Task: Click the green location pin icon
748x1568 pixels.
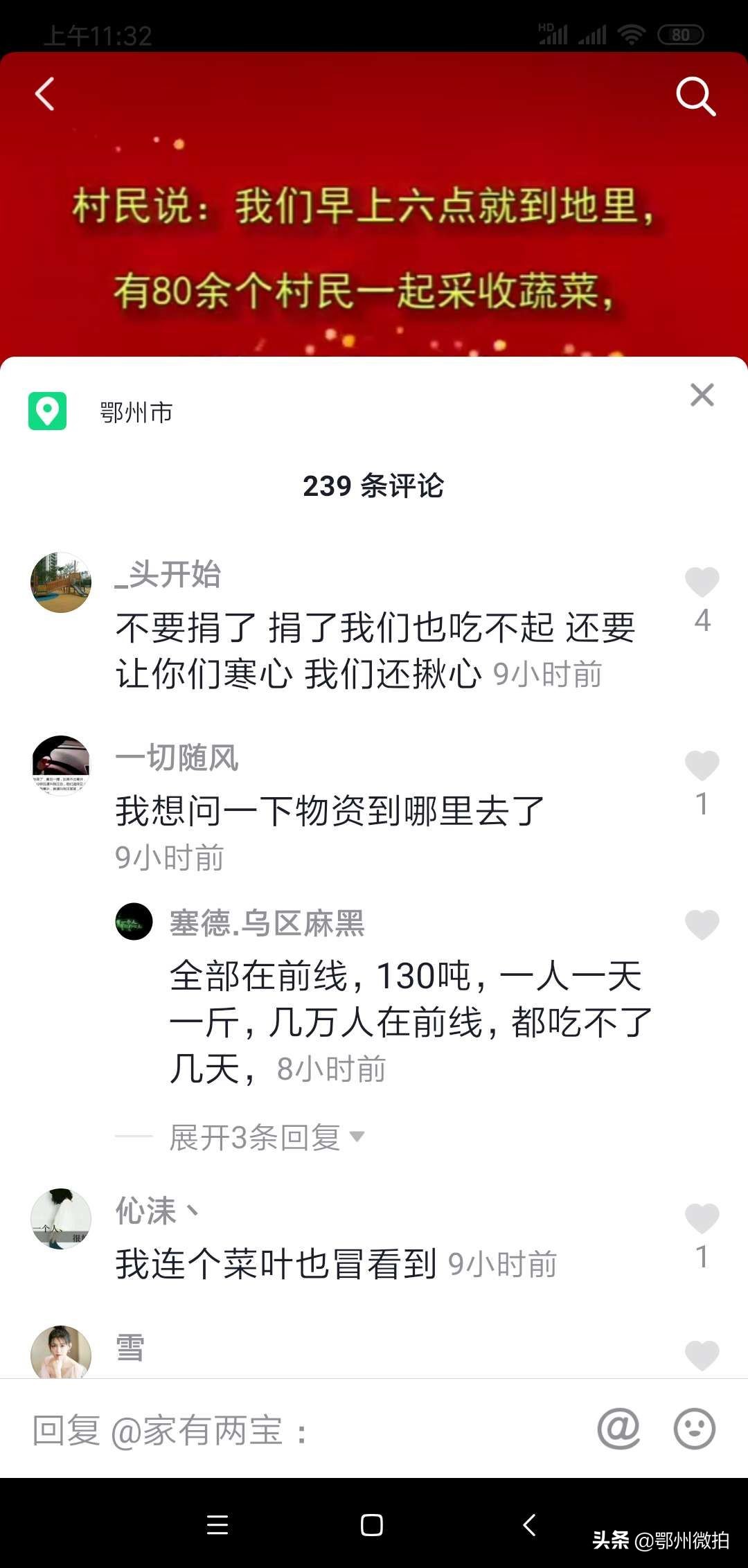Action: (x=48, y=412)
